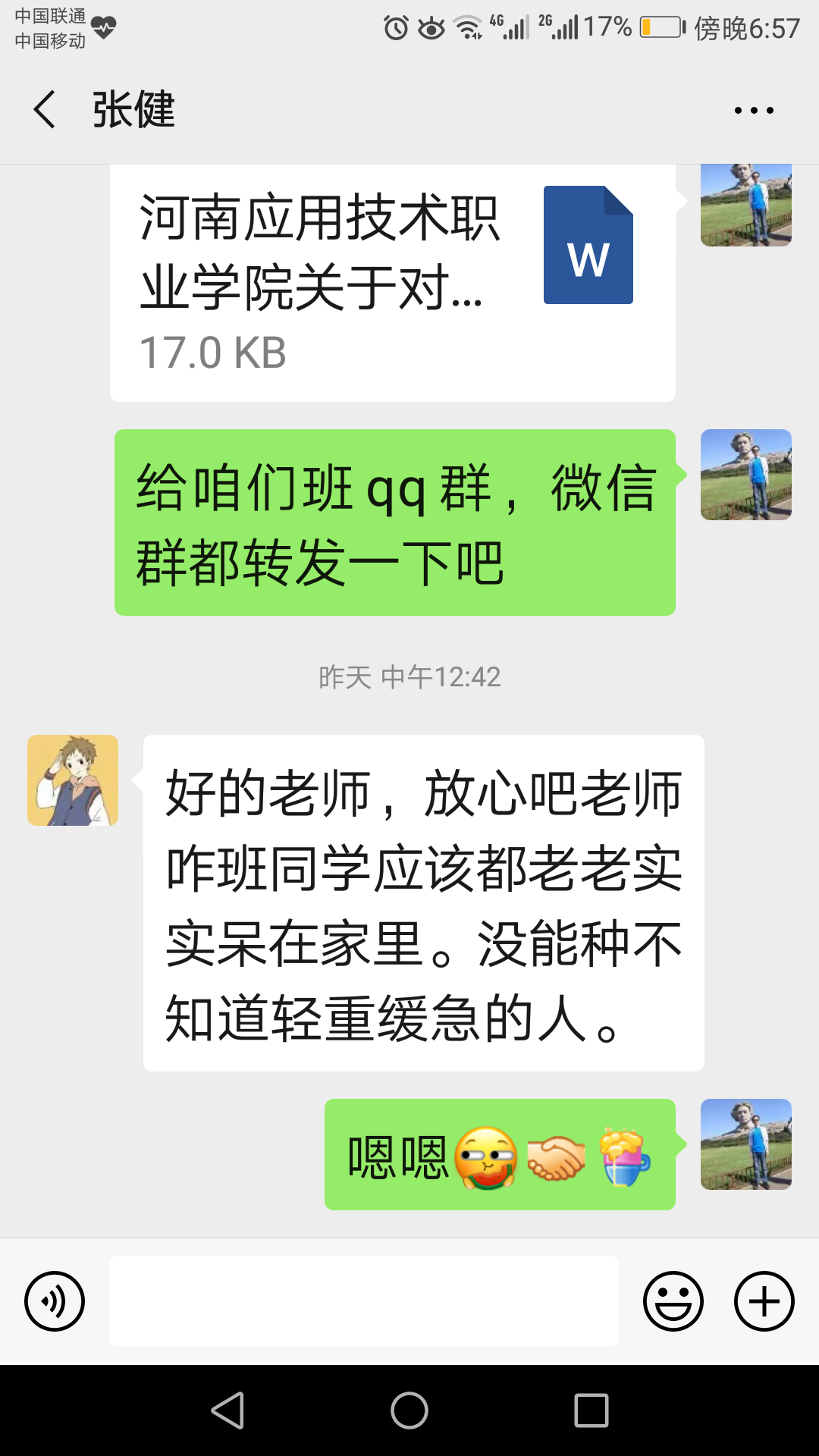View 张健's profile from his avatar
The height and width of the screenshot is (1456, 819).
coord(73,780)
